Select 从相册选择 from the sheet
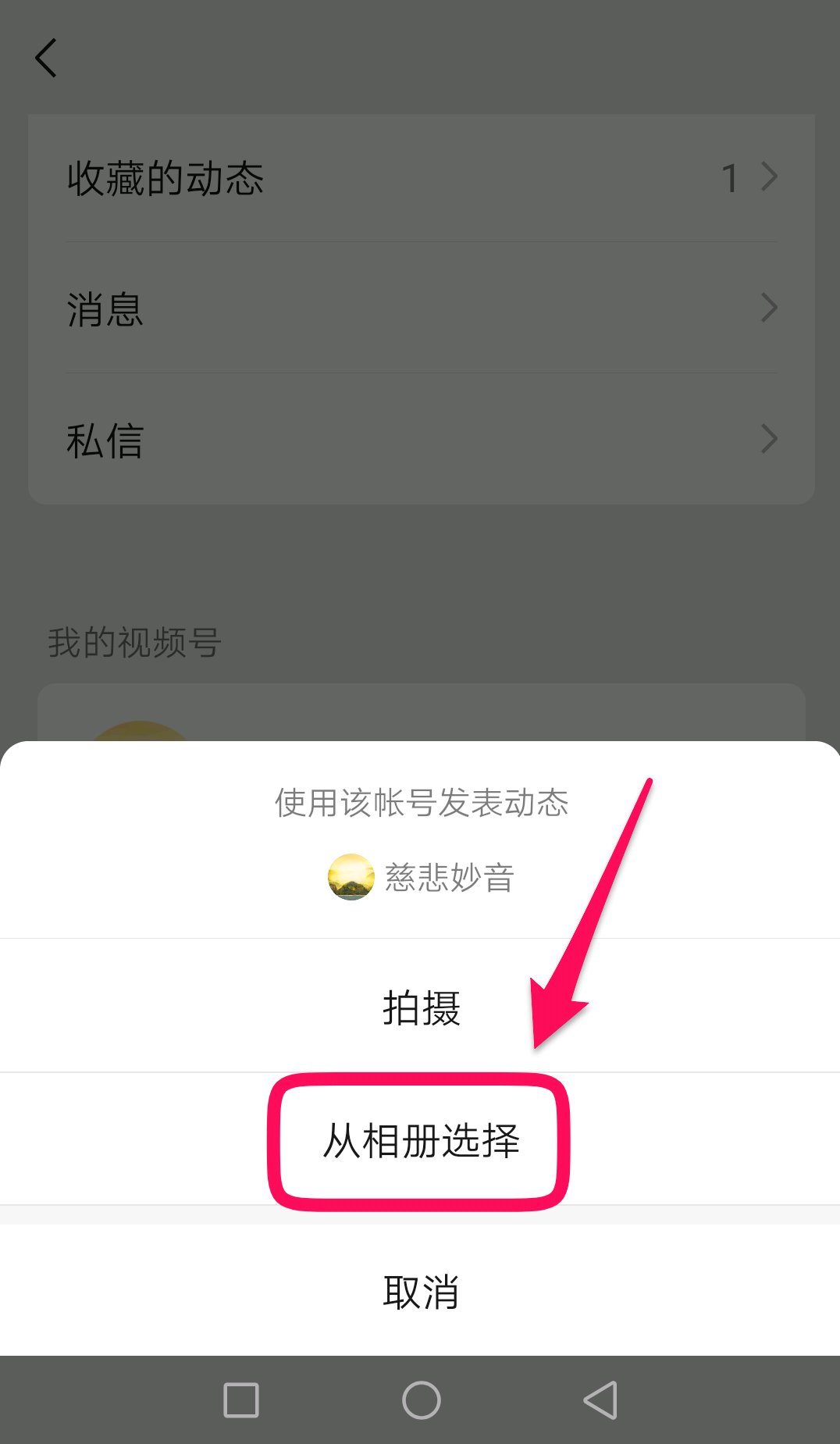 [421, 1140]
